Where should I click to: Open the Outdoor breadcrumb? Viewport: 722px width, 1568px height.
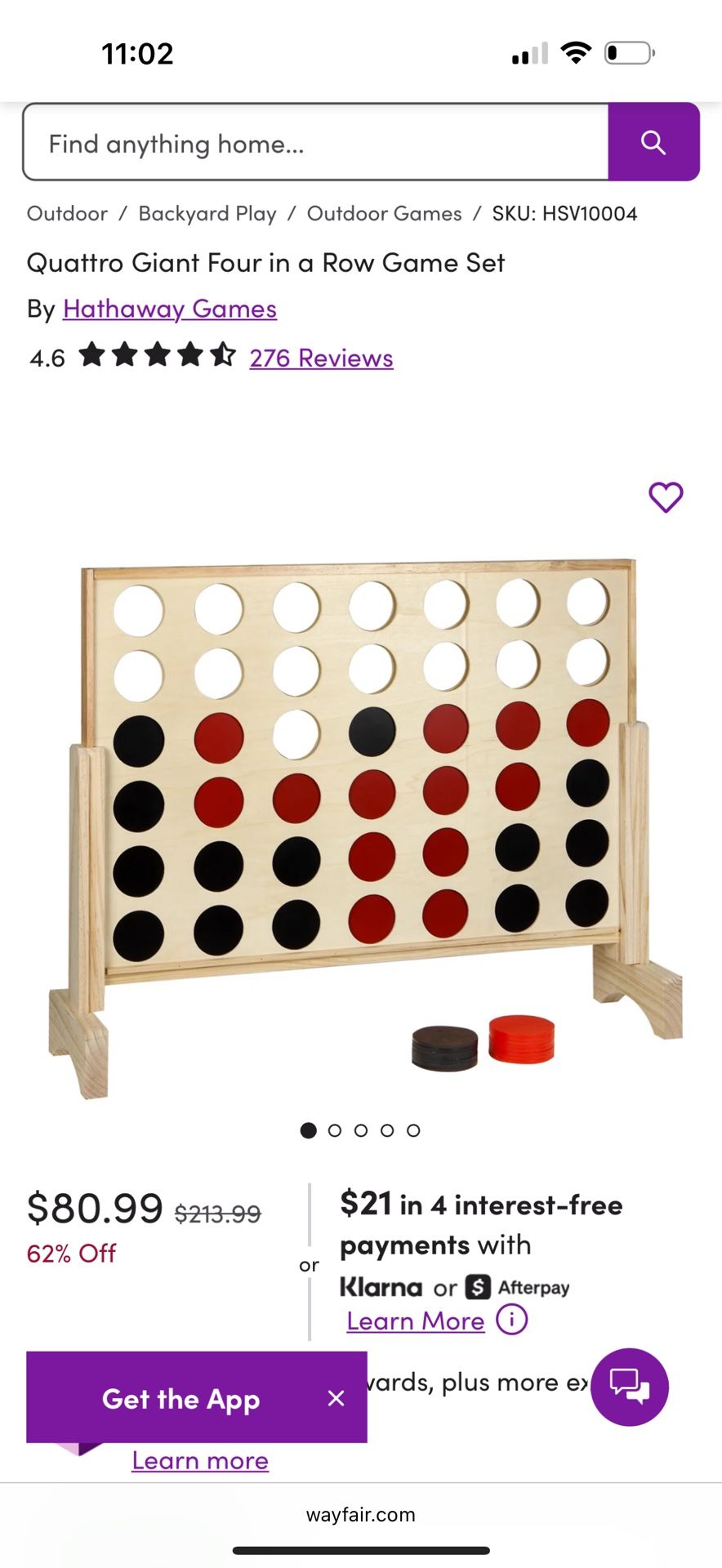point(67,214)
